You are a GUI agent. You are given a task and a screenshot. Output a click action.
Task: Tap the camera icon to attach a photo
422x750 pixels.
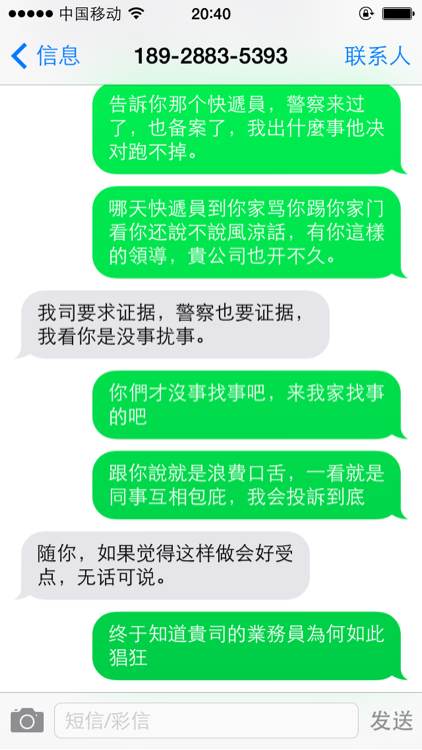coord(27,720)
